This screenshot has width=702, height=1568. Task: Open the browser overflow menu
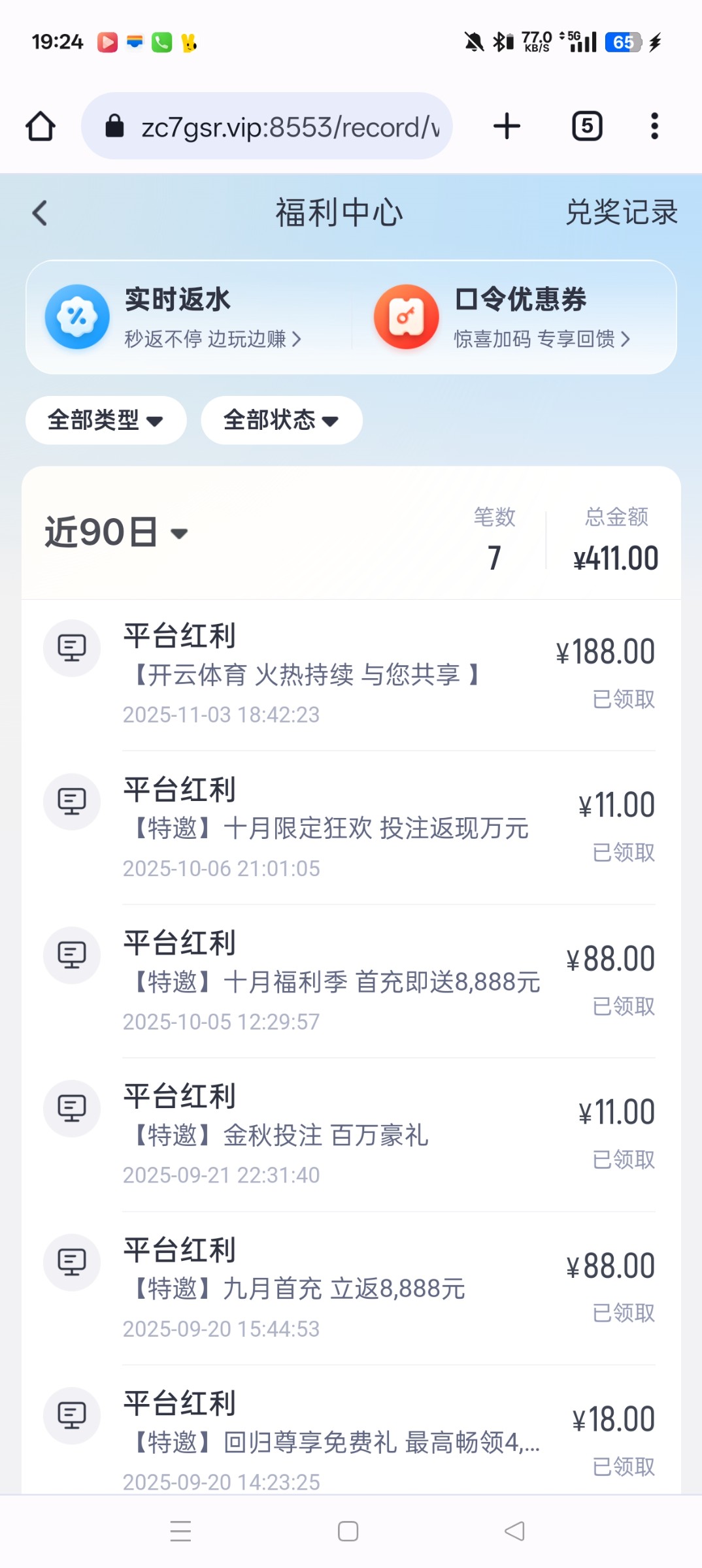point(654,126)
